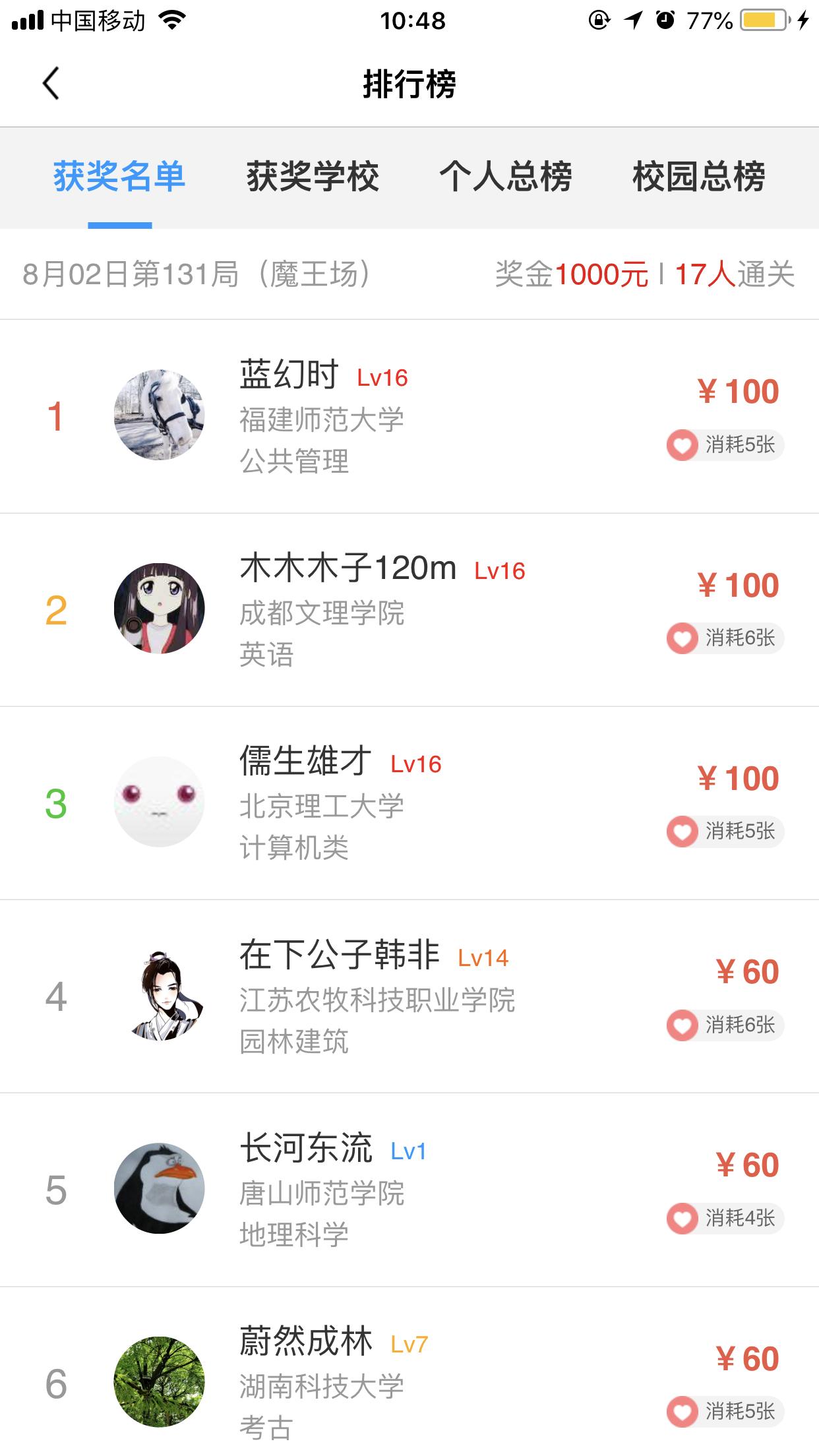Tap the Wi-Fi icon in the status bar

point(171,20)
